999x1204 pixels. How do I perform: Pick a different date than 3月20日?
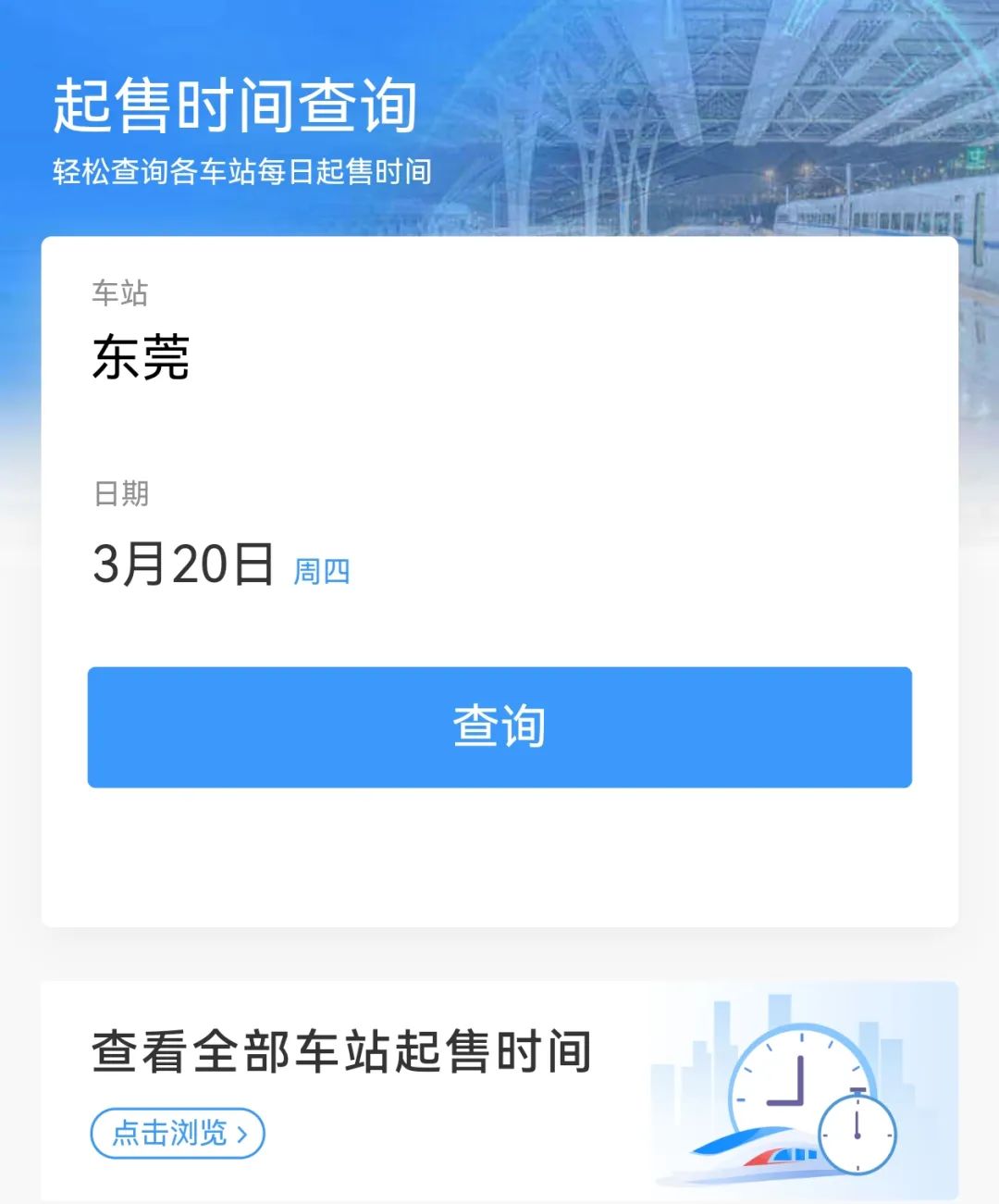[x=184, y=565]
